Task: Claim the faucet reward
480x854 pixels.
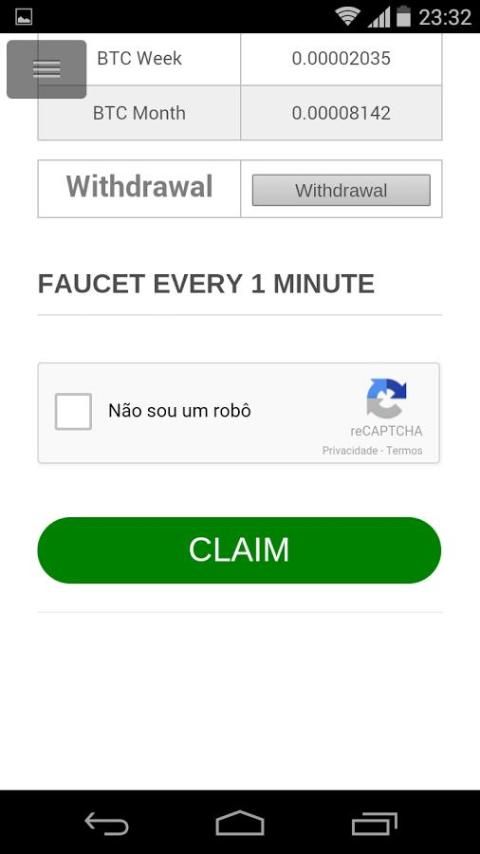Action: [239, 550]
